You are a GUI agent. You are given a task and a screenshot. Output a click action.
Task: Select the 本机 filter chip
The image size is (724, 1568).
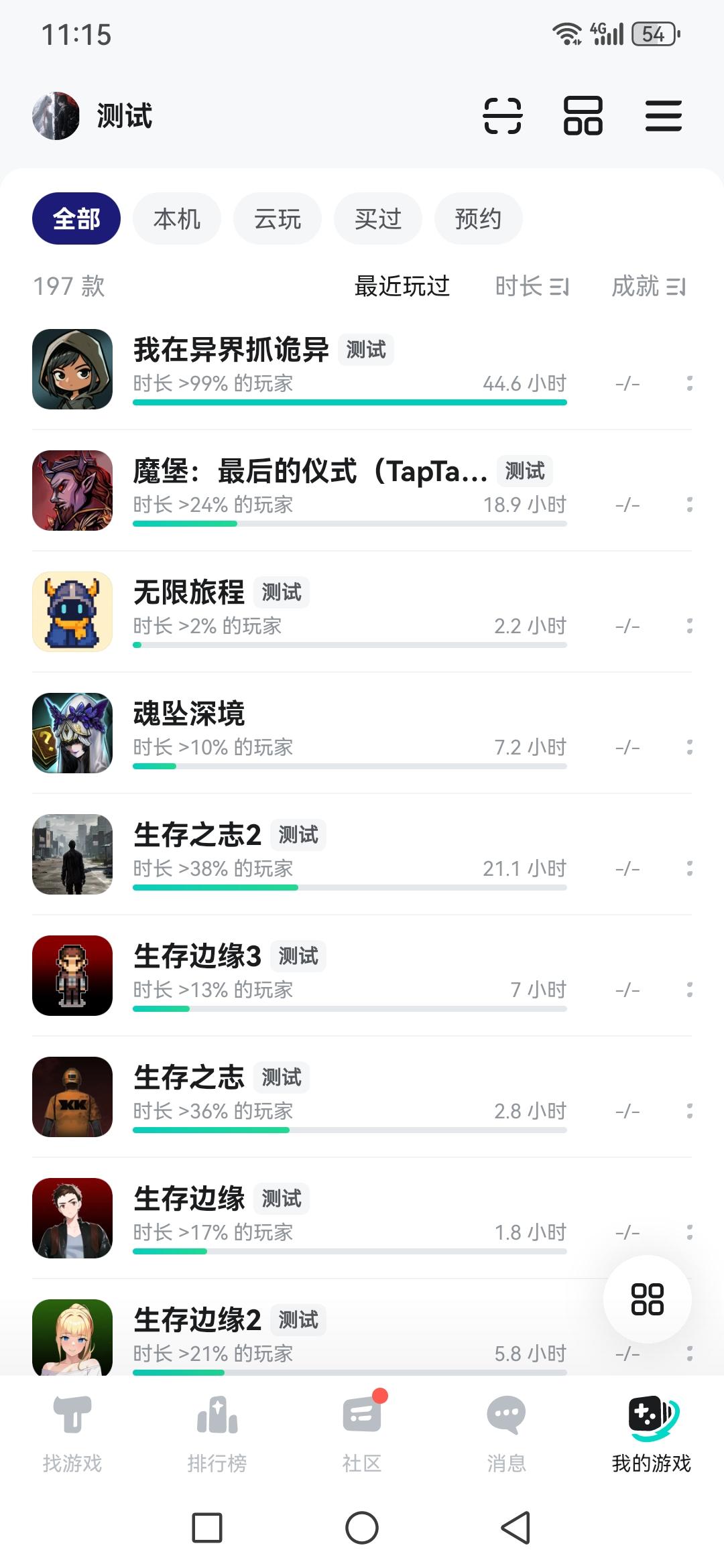(x=177, y=219)
